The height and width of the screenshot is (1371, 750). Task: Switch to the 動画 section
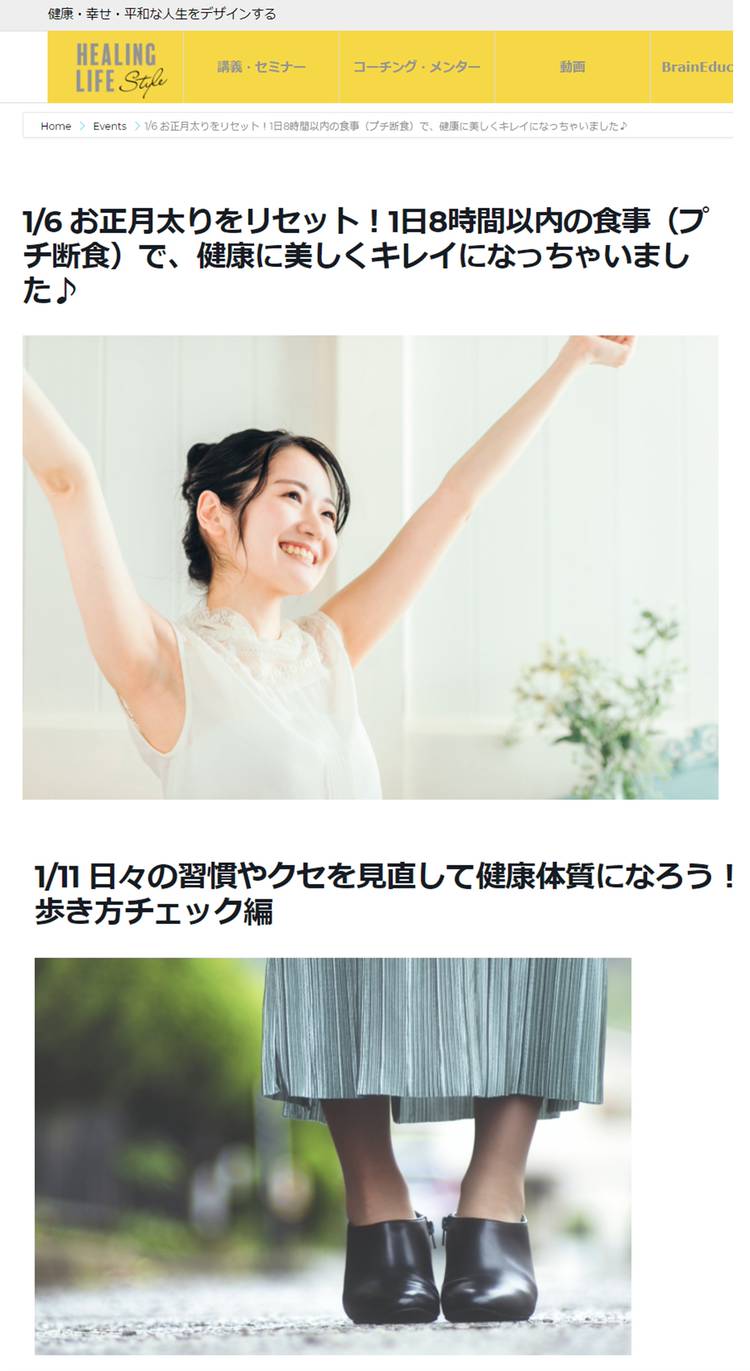pos(572,67)
